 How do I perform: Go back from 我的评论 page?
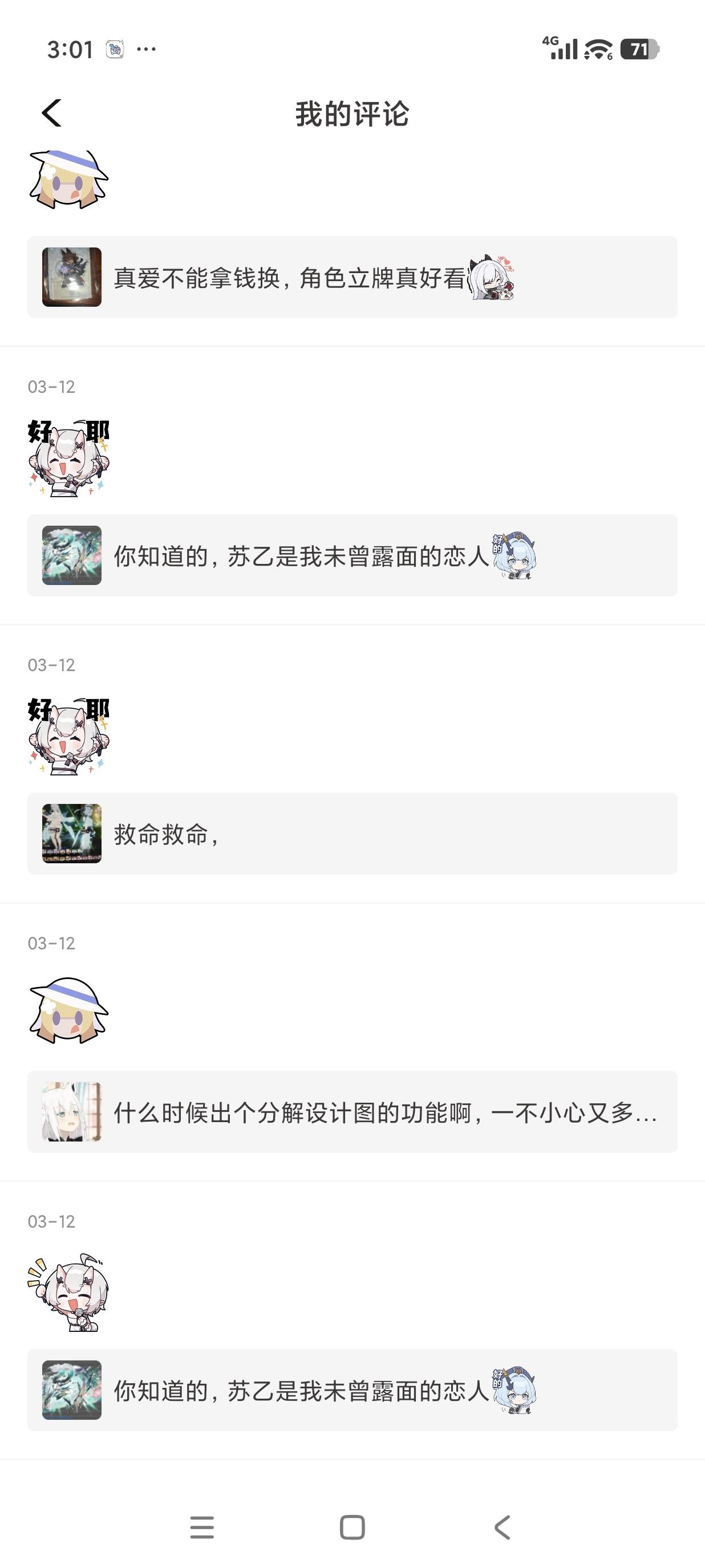click(52, 113)
